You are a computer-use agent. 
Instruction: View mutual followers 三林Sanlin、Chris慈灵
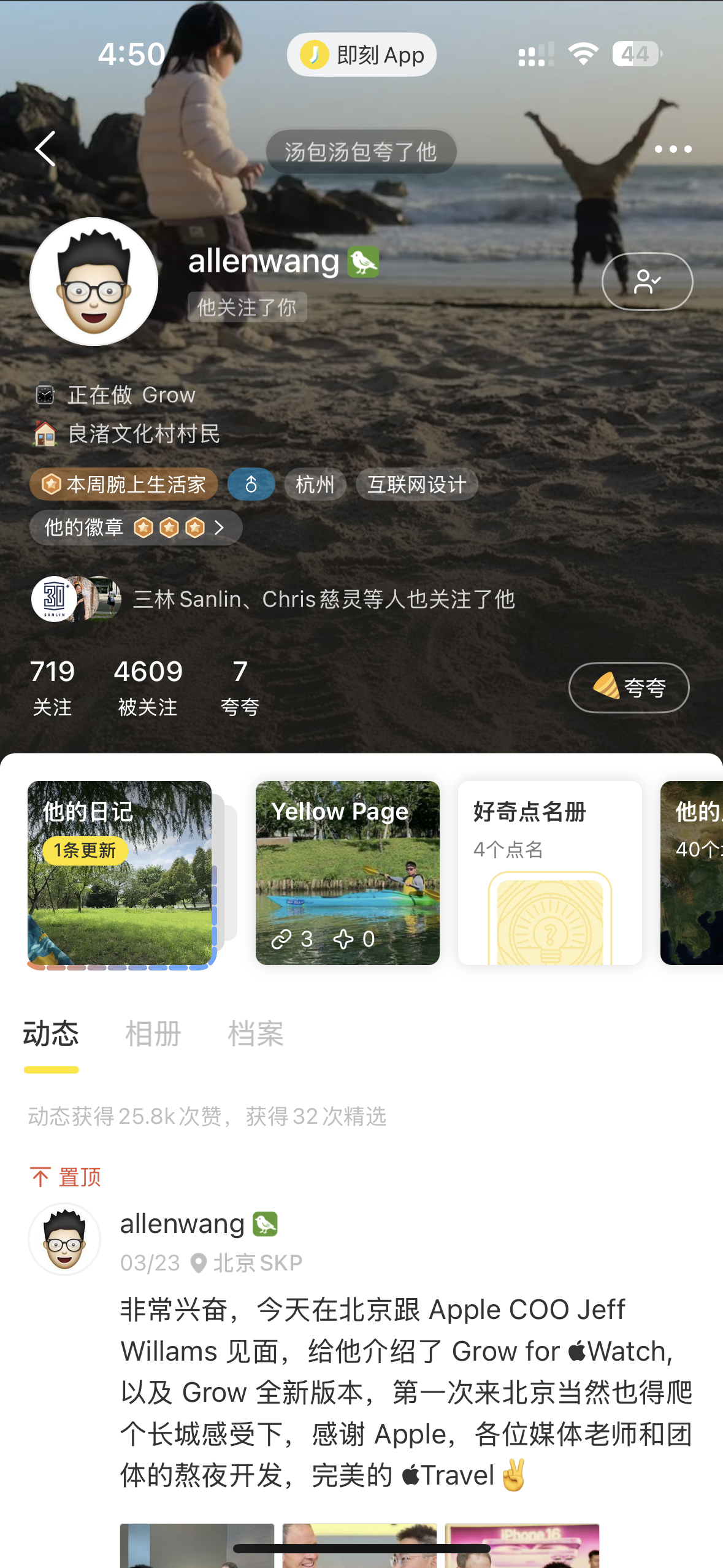tap(274, 599)
